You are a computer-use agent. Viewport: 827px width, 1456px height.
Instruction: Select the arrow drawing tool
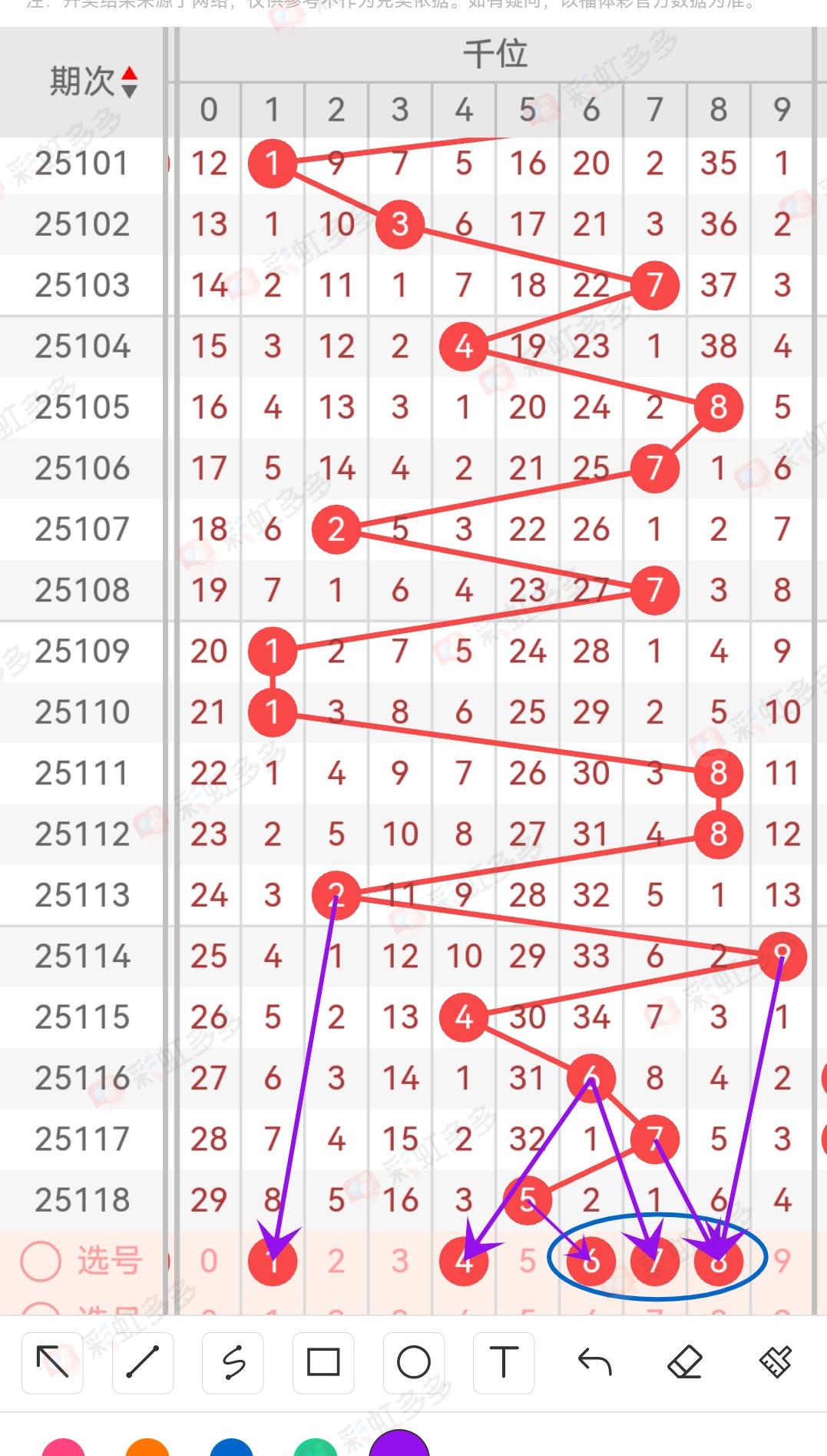tap(52, 1363)
